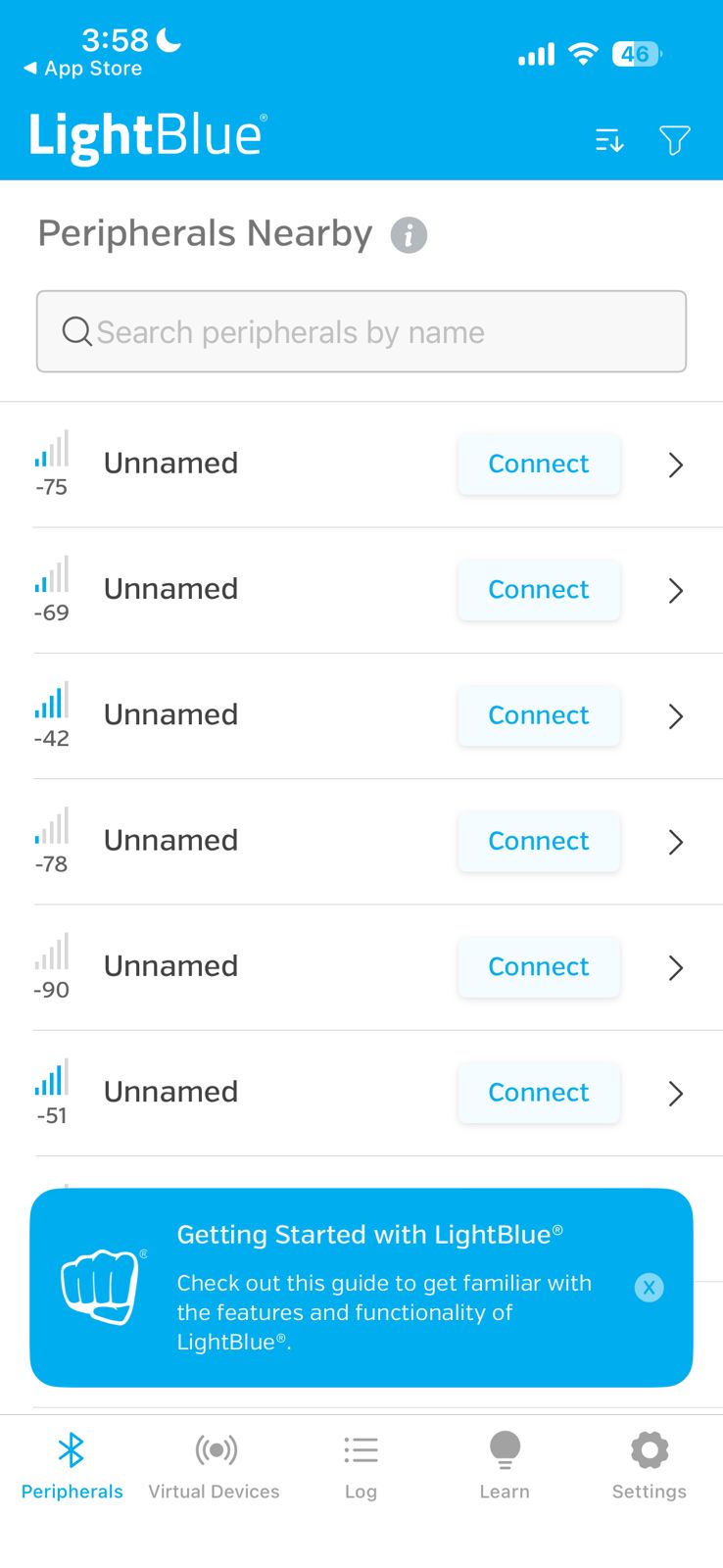Tap the search peripherals by name field
This screenshot has height=1568, width=723.
click(x=361, y=331)
